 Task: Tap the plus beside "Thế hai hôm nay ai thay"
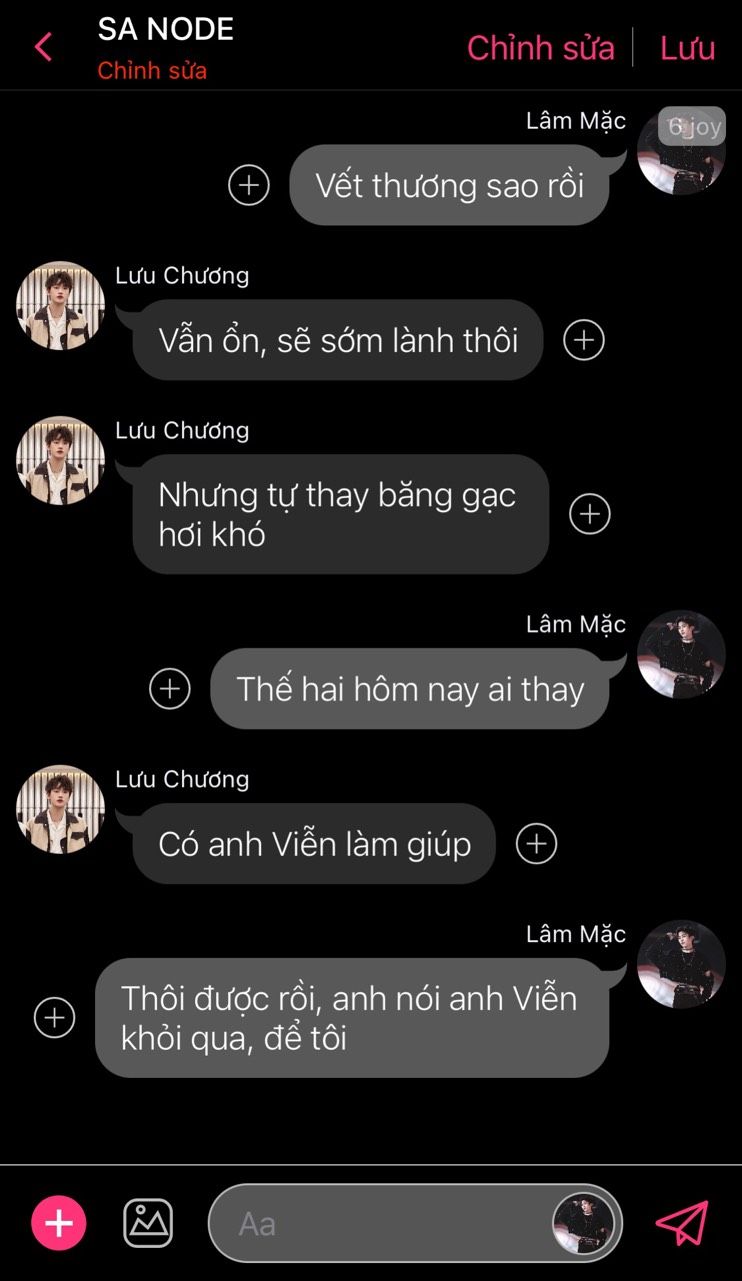[x=170, y=689]
